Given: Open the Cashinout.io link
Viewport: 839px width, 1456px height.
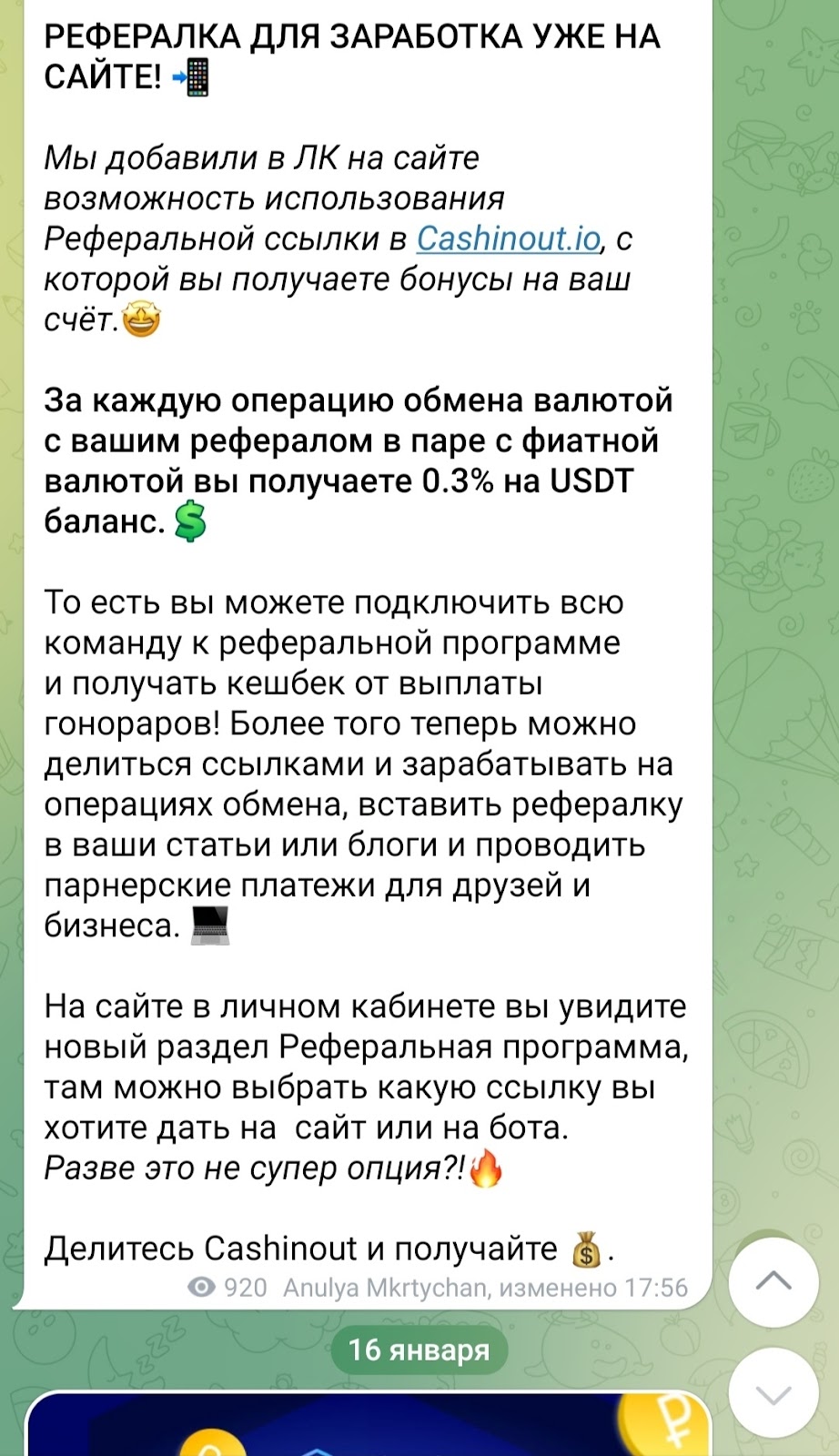Looking at the screenshot, I should click(508, 238).
